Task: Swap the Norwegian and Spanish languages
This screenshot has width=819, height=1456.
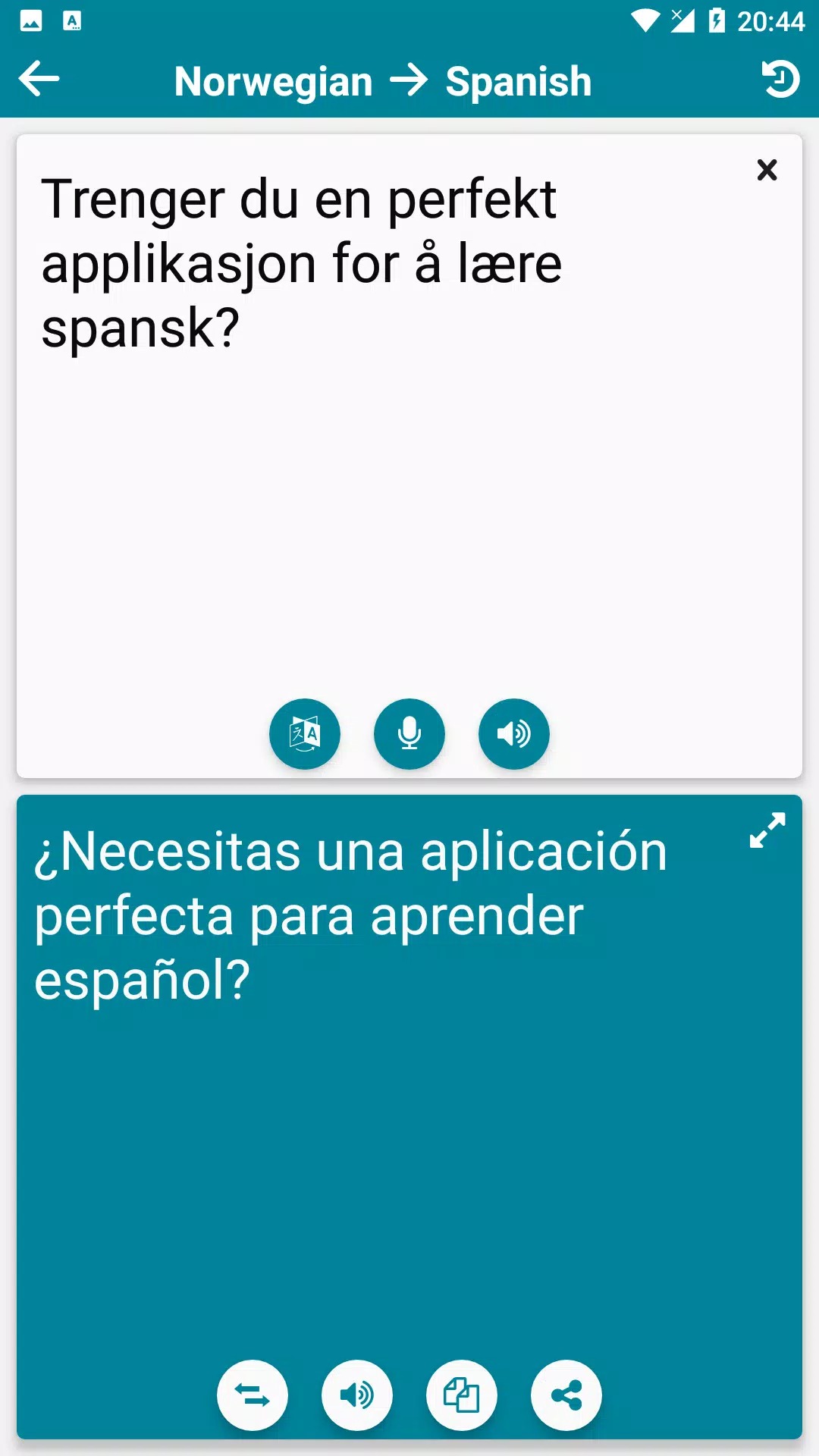Action: [253, 1395]
